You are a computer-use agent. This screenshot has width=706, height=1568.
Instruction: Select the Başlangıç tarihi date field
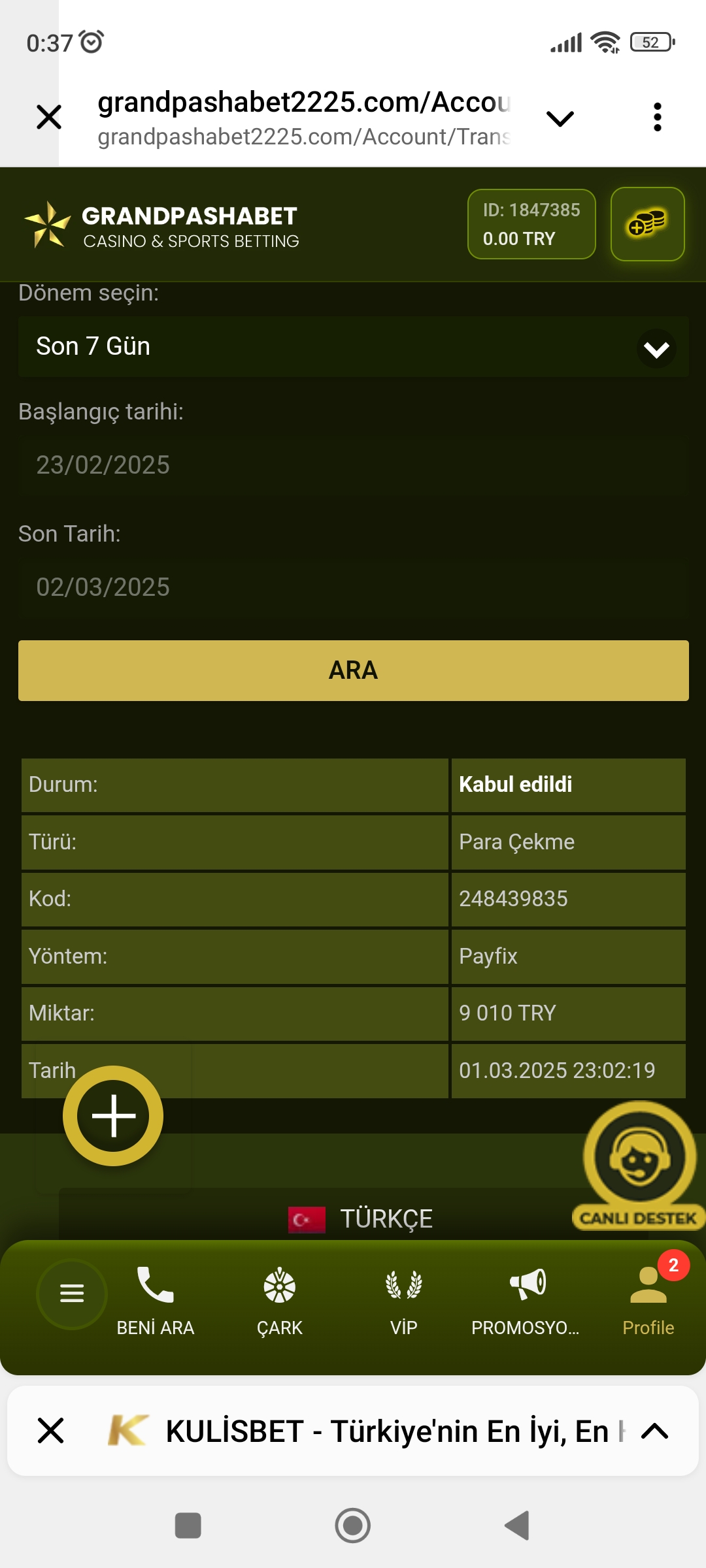click(353, 465)
